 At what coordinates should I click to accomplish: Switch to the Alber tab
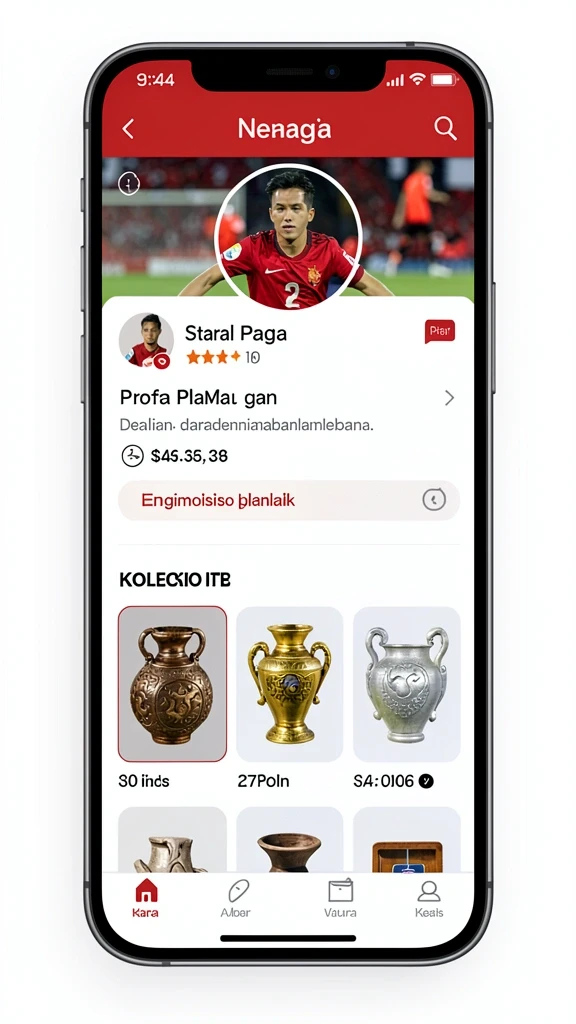(236, 899)
